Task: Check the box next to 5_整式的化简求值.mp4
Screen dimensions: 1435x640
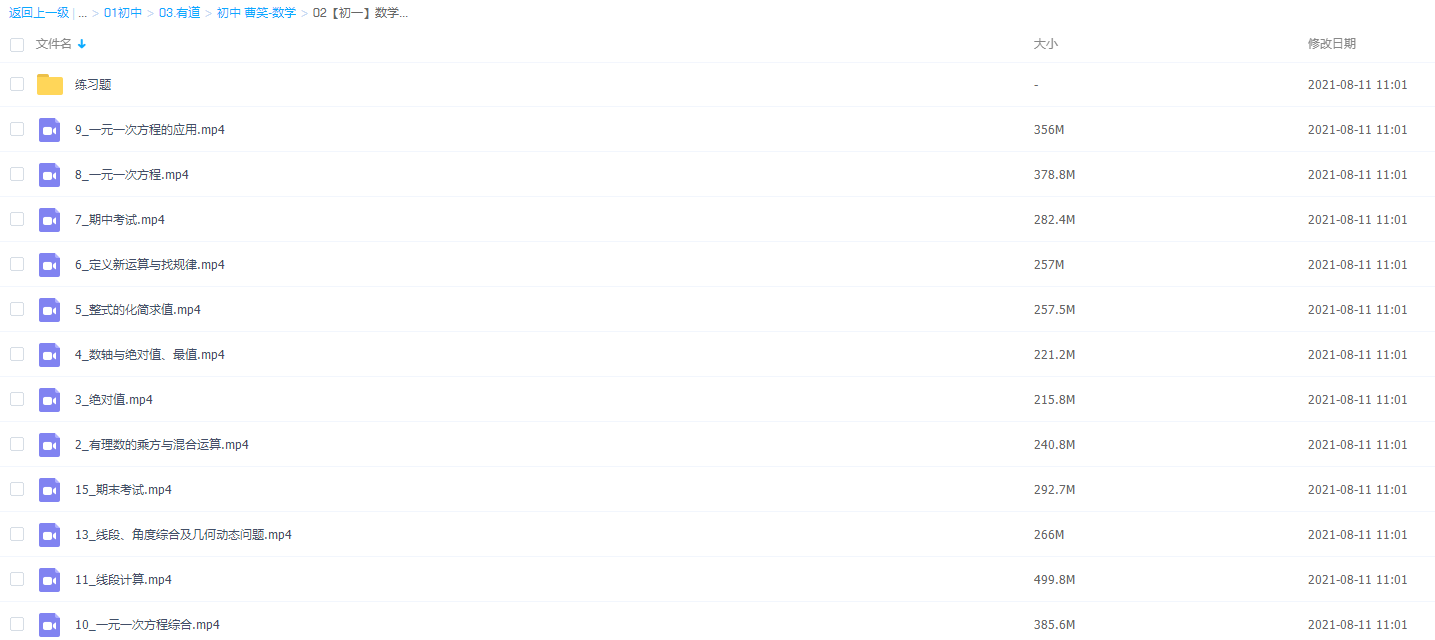Action: (17, 309)
